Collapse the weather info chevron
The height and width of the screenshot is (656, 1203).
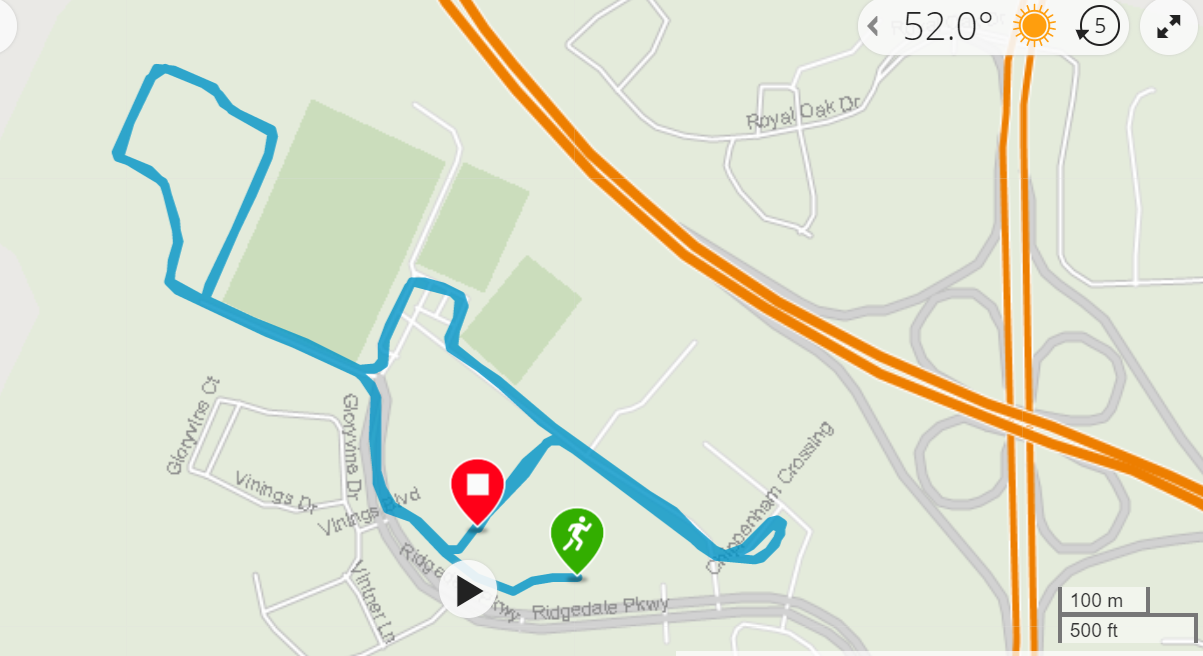(x=873, y=26)
